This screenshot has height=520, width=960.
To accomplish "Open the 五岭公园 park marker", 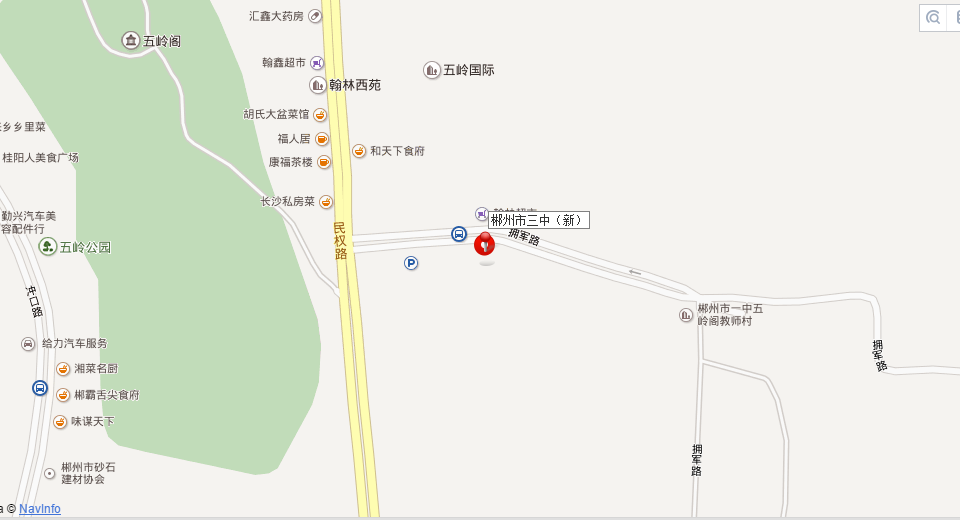I will click(x=47, y=246).
